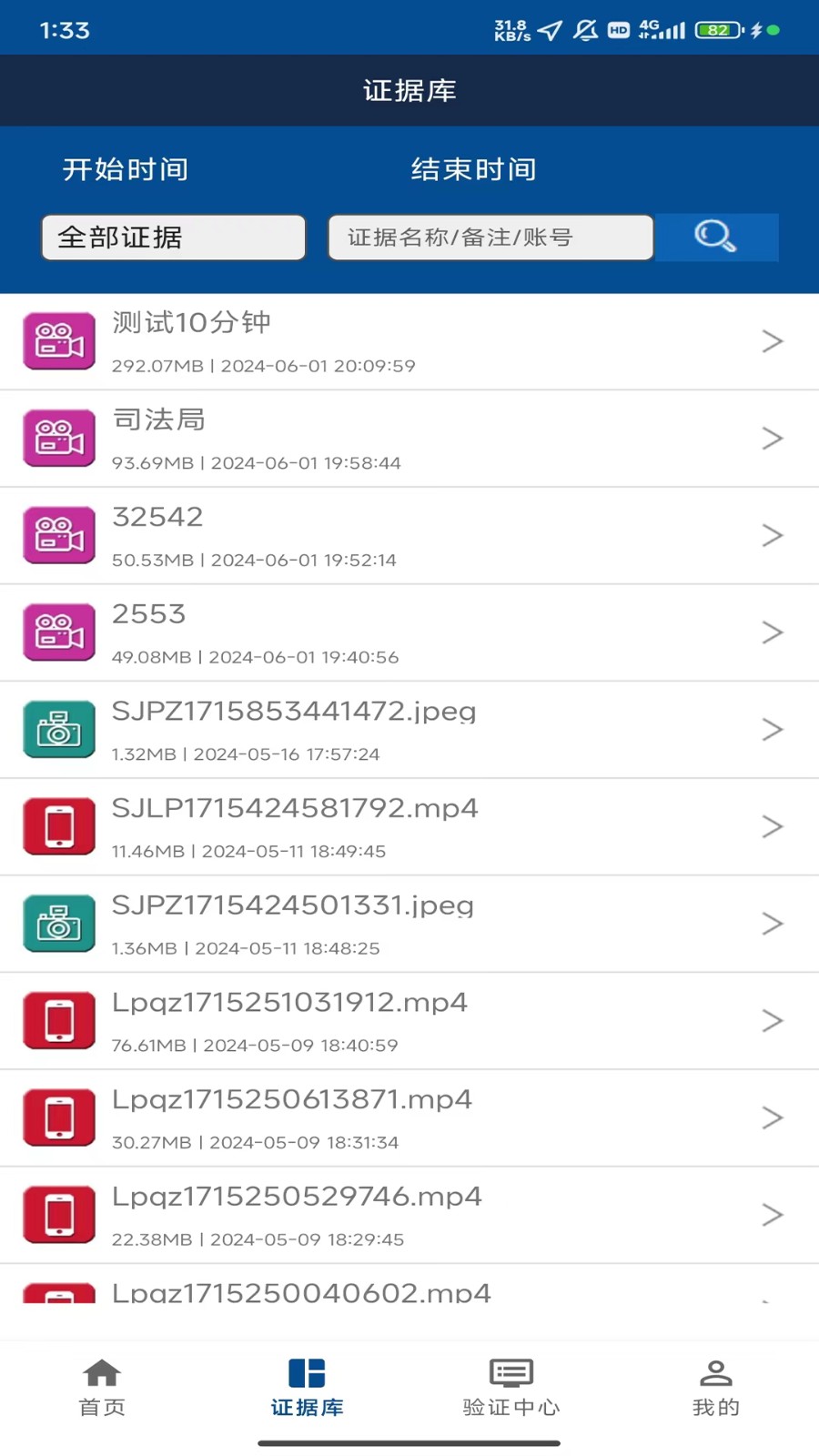Pick the 开始时间 start date
Viewport: 819px width, 1456px height.
coord(126,169)
